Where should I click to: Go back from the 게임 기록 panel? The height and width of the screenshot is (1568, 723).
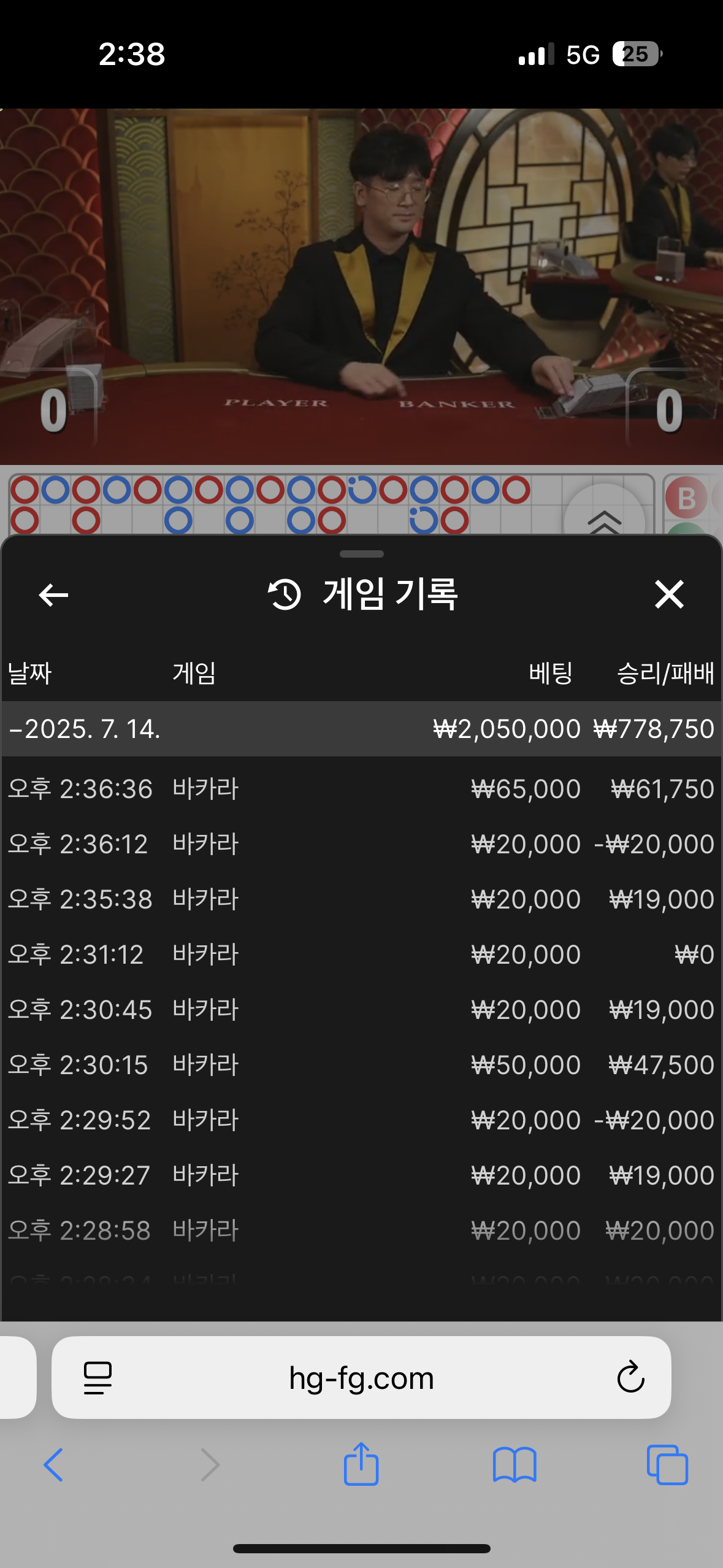(53, 594)
